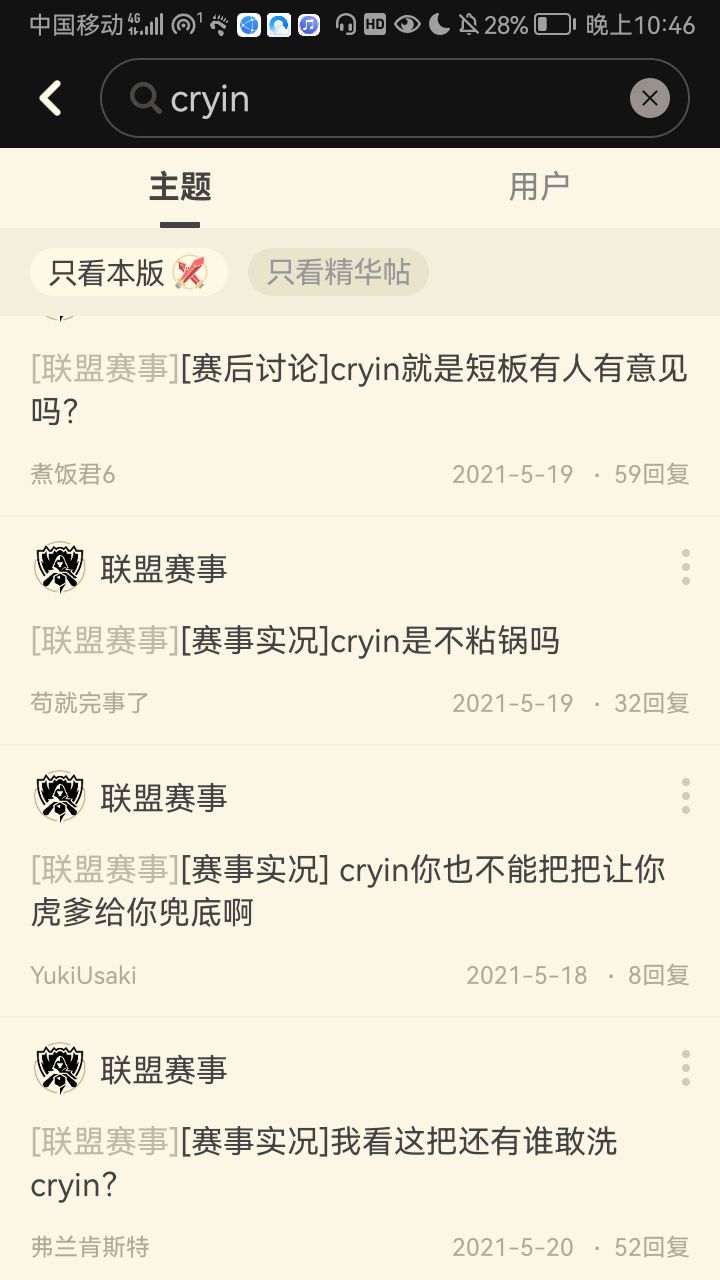Tap the magnifier icon in the search bar
Viewport: 720px width, 1280px height.
point(146,98)
